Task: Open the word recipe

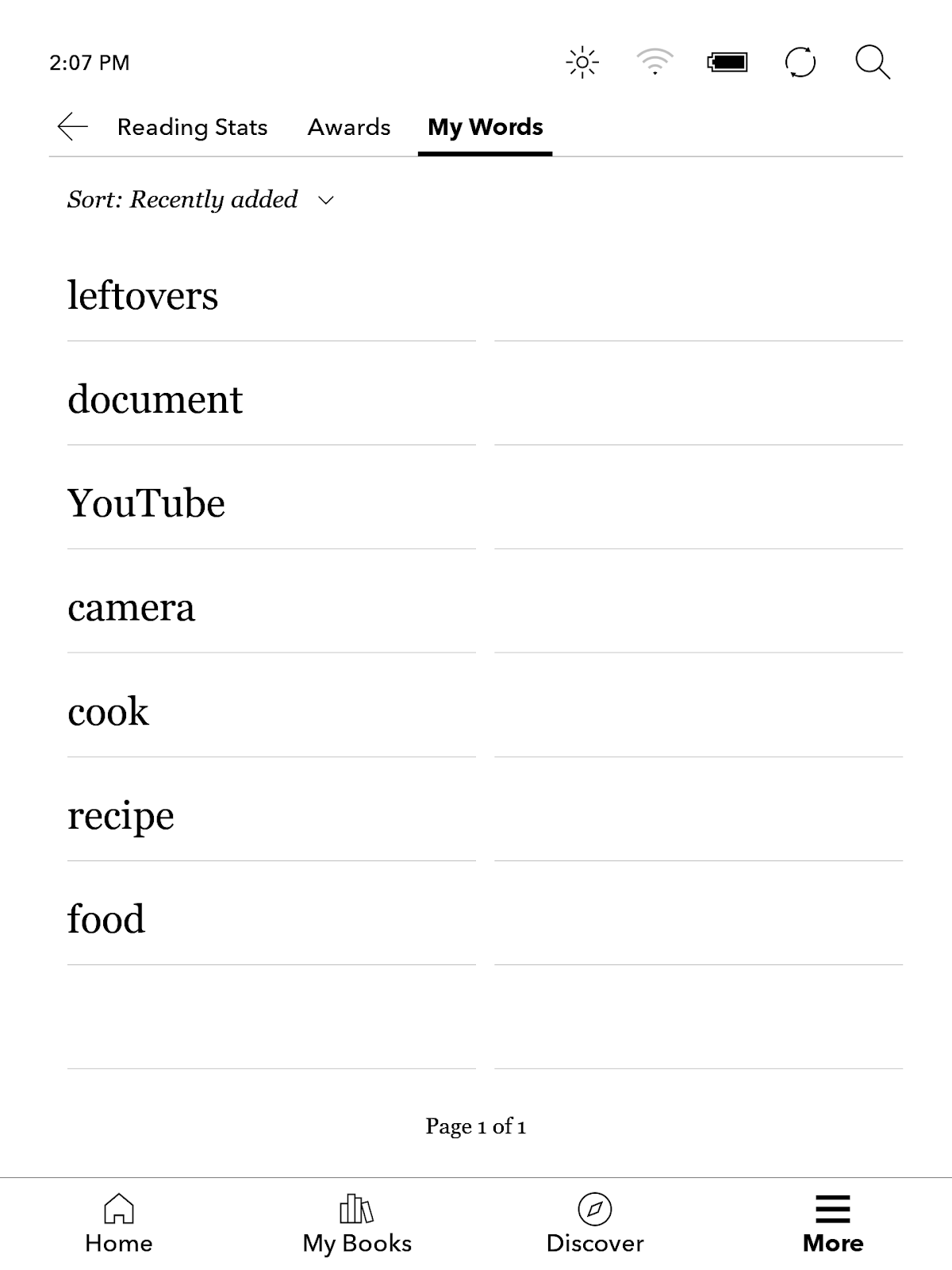Action: coord(121,816)
